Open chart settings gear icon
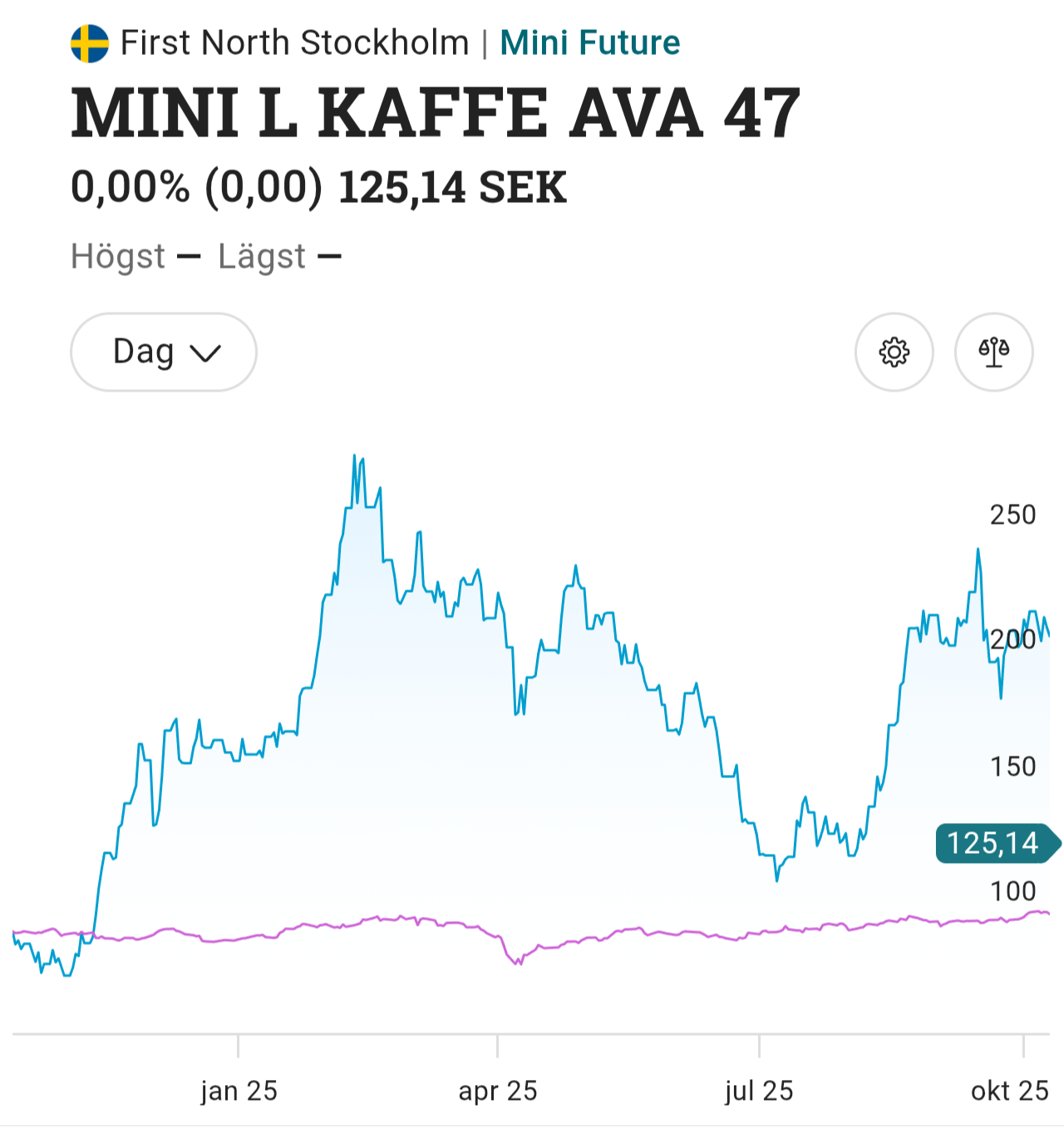Image resolution: width=1064 pixels, height=1139 pixels. pos(894,353)
